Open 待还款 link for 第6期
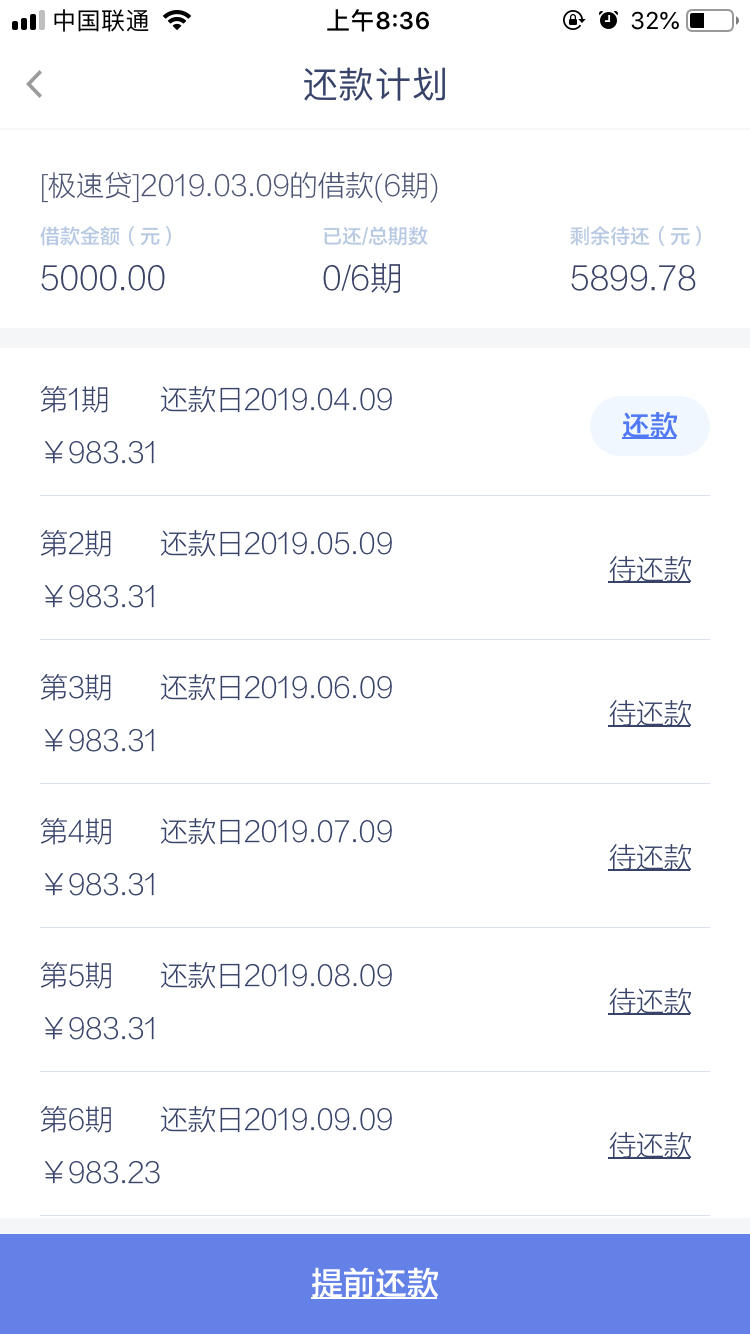The image size is (750, 1334). 650,1146
